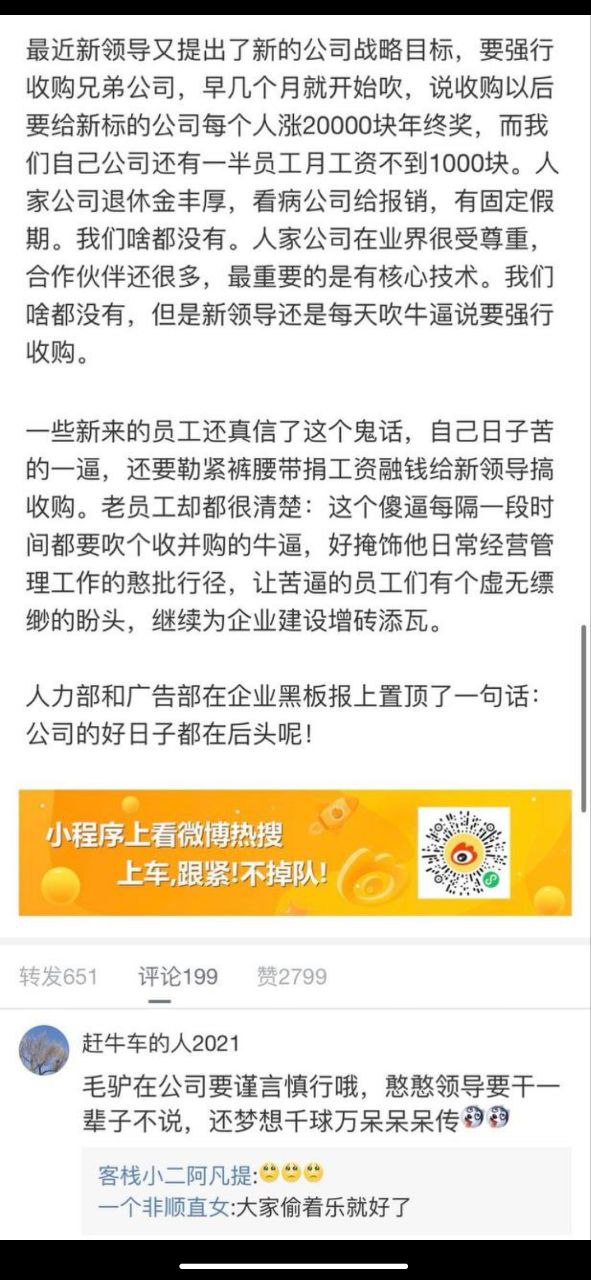The height and width of the screenshot is (1280, 591).
Task: Open the 赞2799 likes tab
Action: coord(292,976)
